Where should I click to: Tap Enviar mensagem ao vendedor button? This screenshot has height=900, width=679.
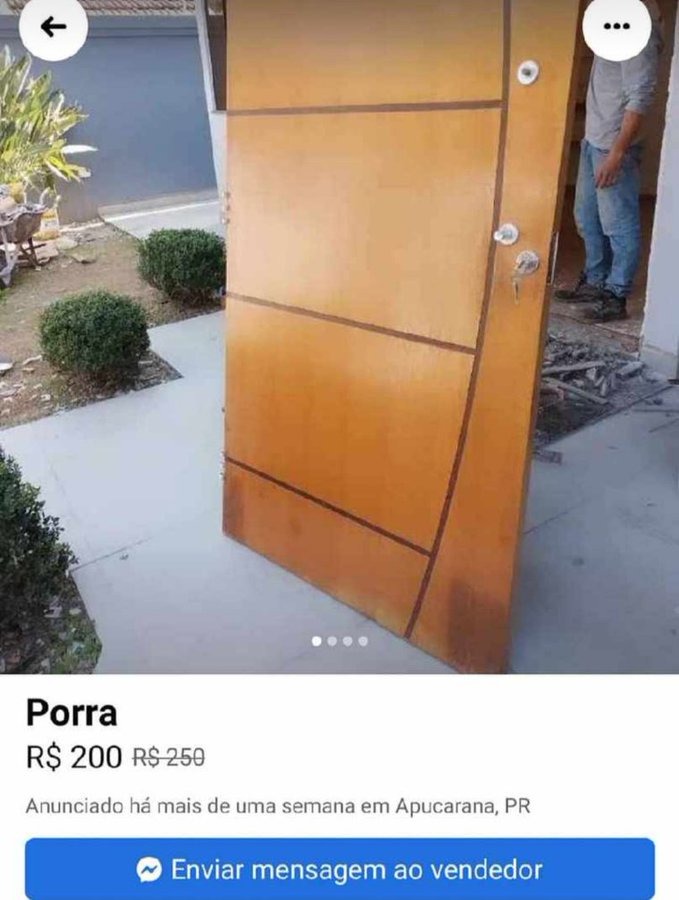point(340,869)
